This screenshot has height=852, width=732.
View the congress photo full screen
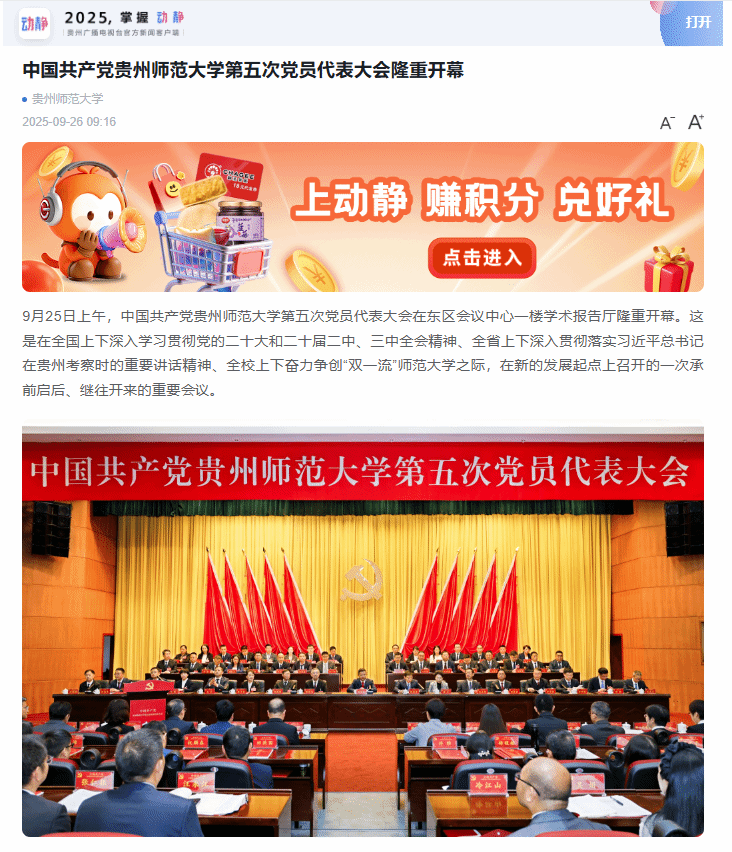tap(363, 630)
